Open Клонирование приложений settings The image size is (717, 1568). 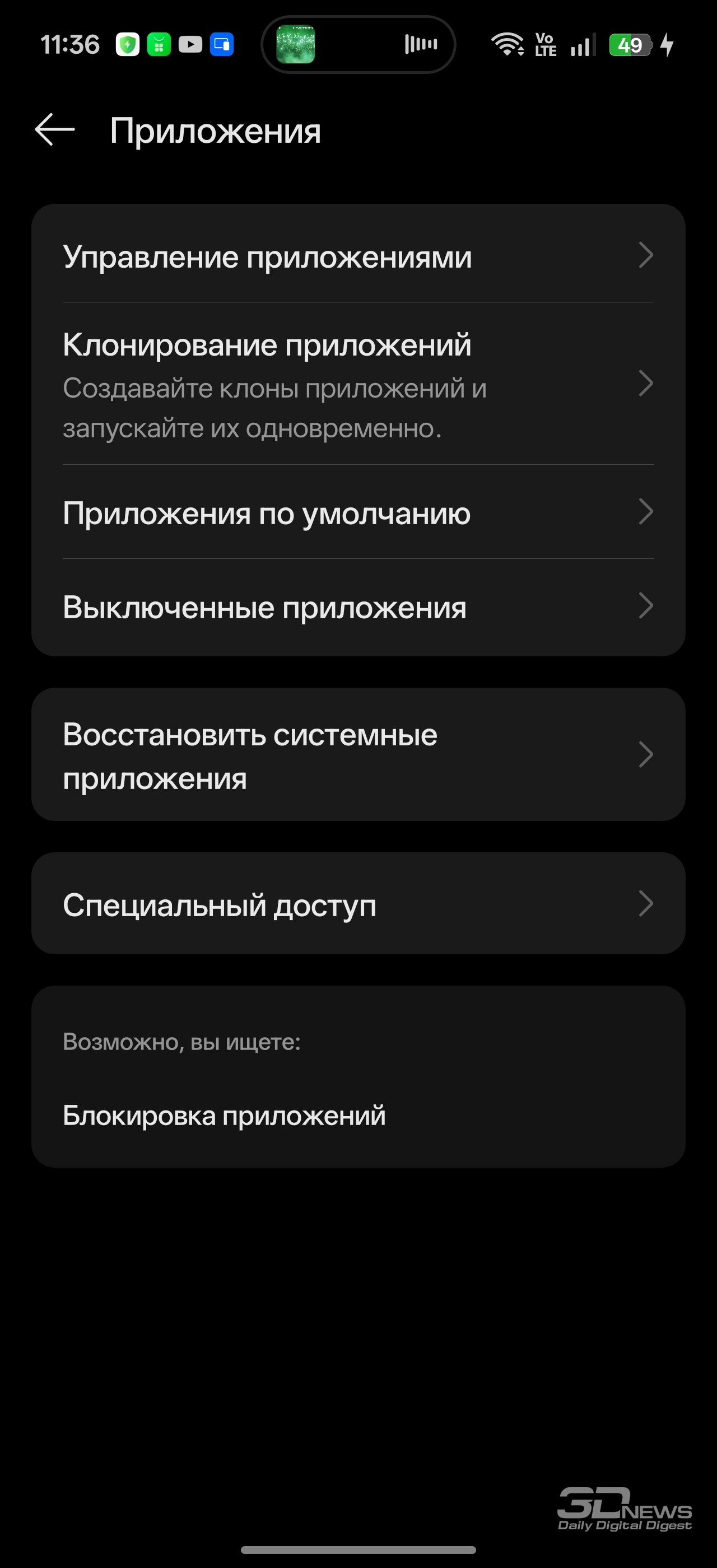tap(358, 384)
